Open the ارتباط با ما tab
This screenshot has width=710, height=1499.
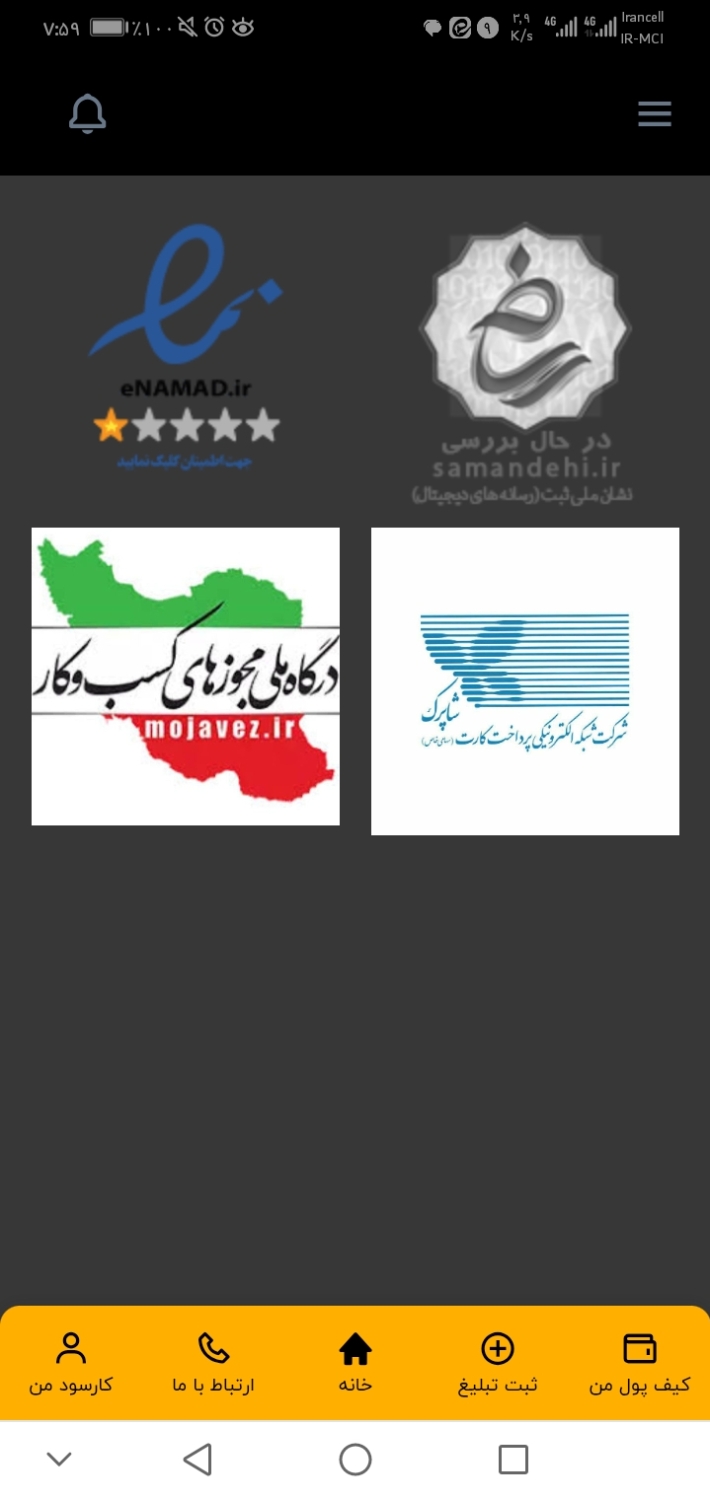(x=213, y=1363)
